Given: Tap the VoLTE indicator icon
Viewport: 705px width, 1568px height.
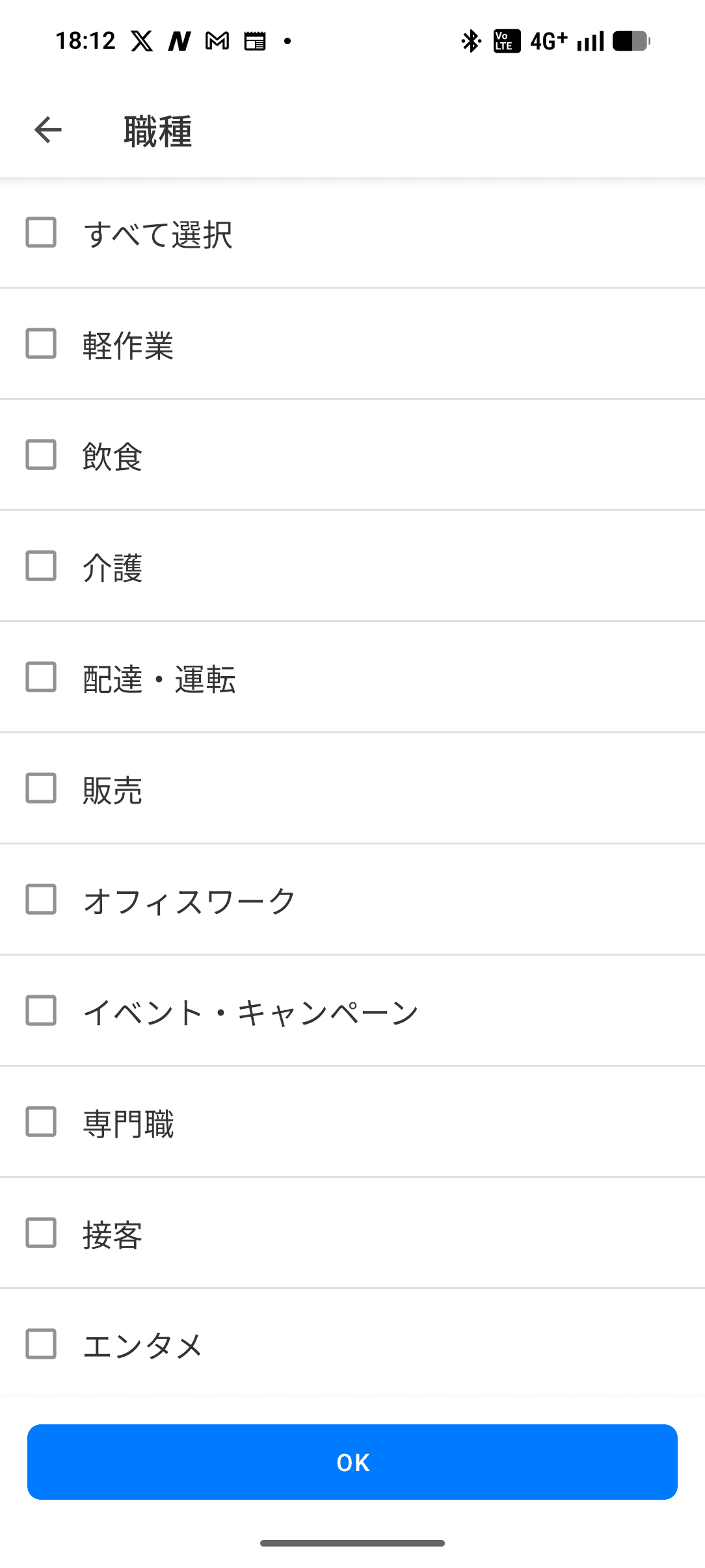Looking at the screenshot, I should [x=506, y=40].
